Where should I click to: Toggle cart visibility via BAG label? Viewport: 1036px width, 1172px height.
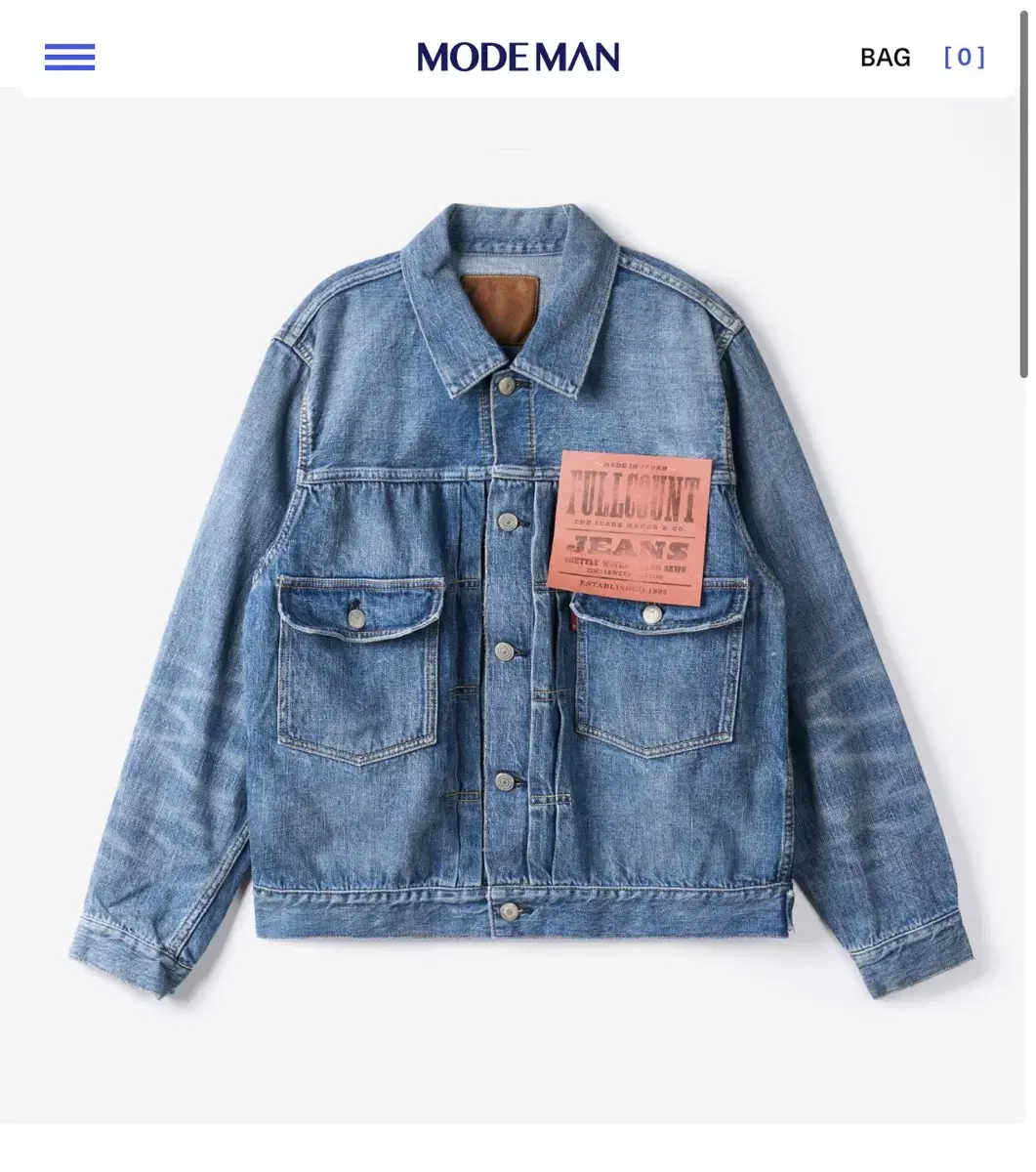[x=885, y=58]
